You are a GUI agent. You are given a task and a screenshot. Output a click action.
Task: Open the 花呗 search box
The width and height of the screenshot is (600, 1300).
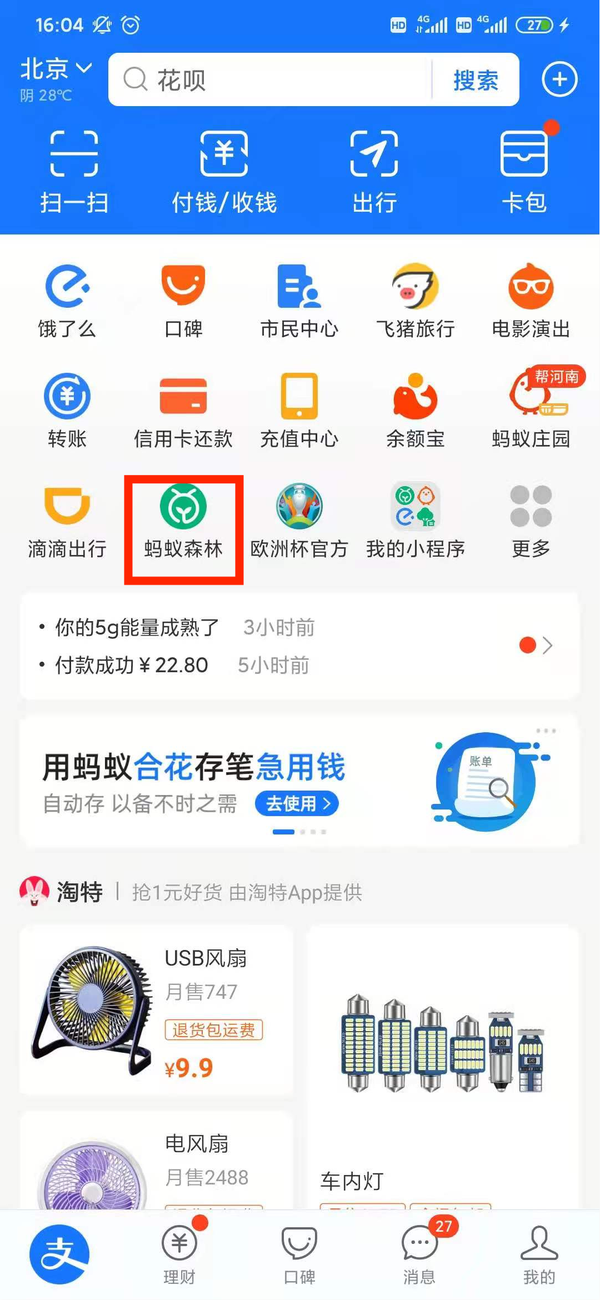(270, 80)
